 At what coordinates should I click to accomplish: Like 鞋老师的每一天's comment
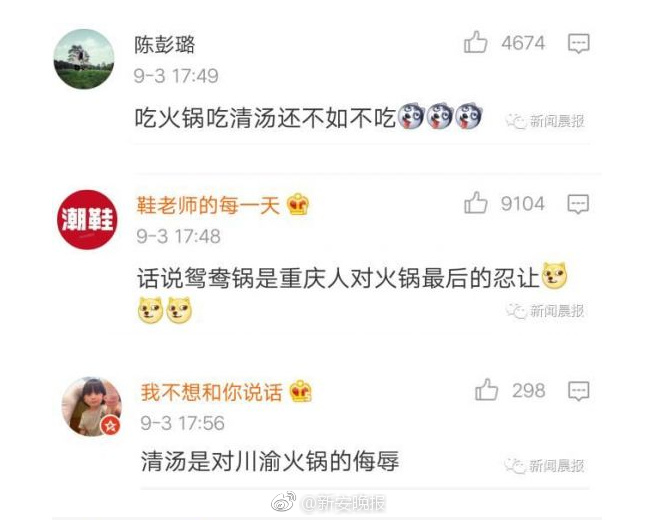point(476,204)
